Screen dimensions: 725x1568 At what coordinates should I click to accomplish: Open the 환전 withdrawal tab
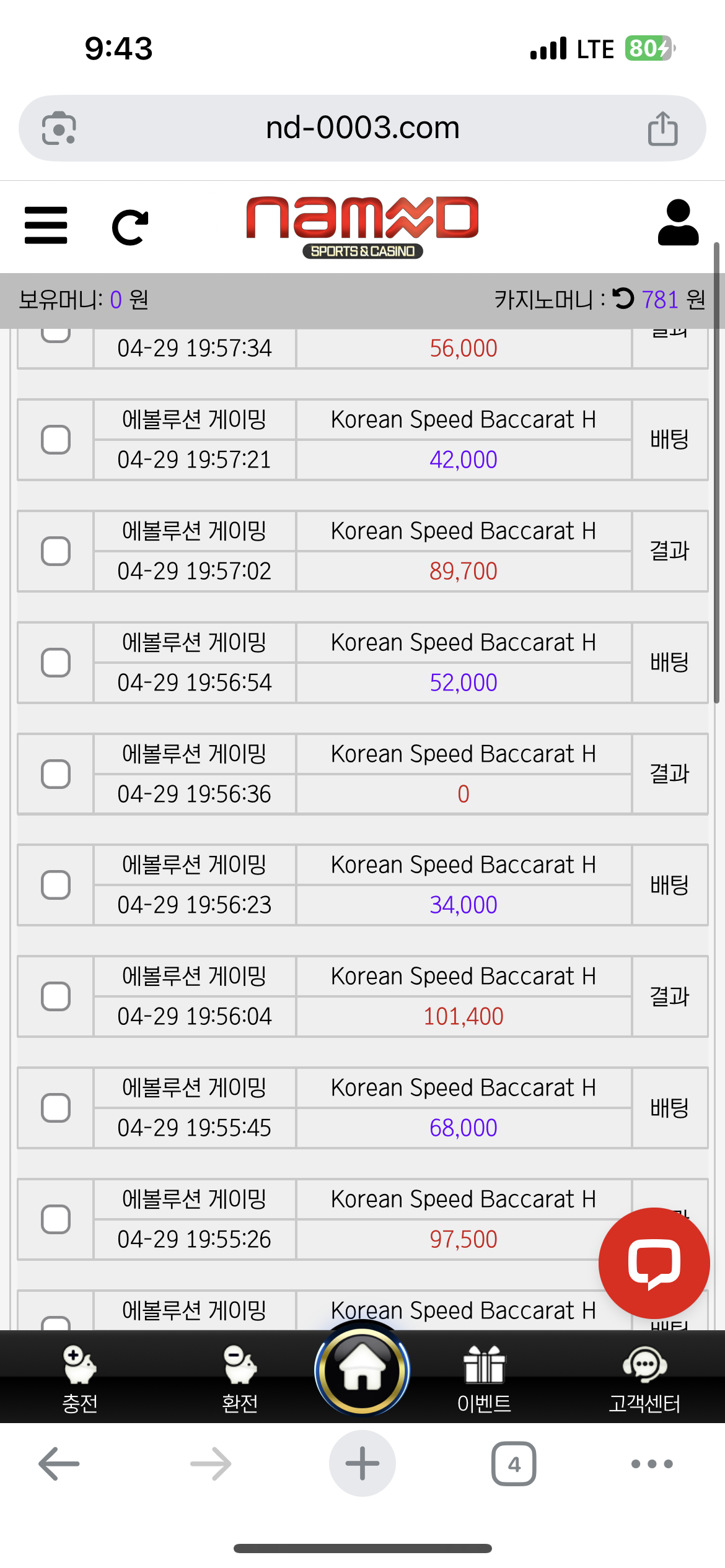tap(240, 1379)
